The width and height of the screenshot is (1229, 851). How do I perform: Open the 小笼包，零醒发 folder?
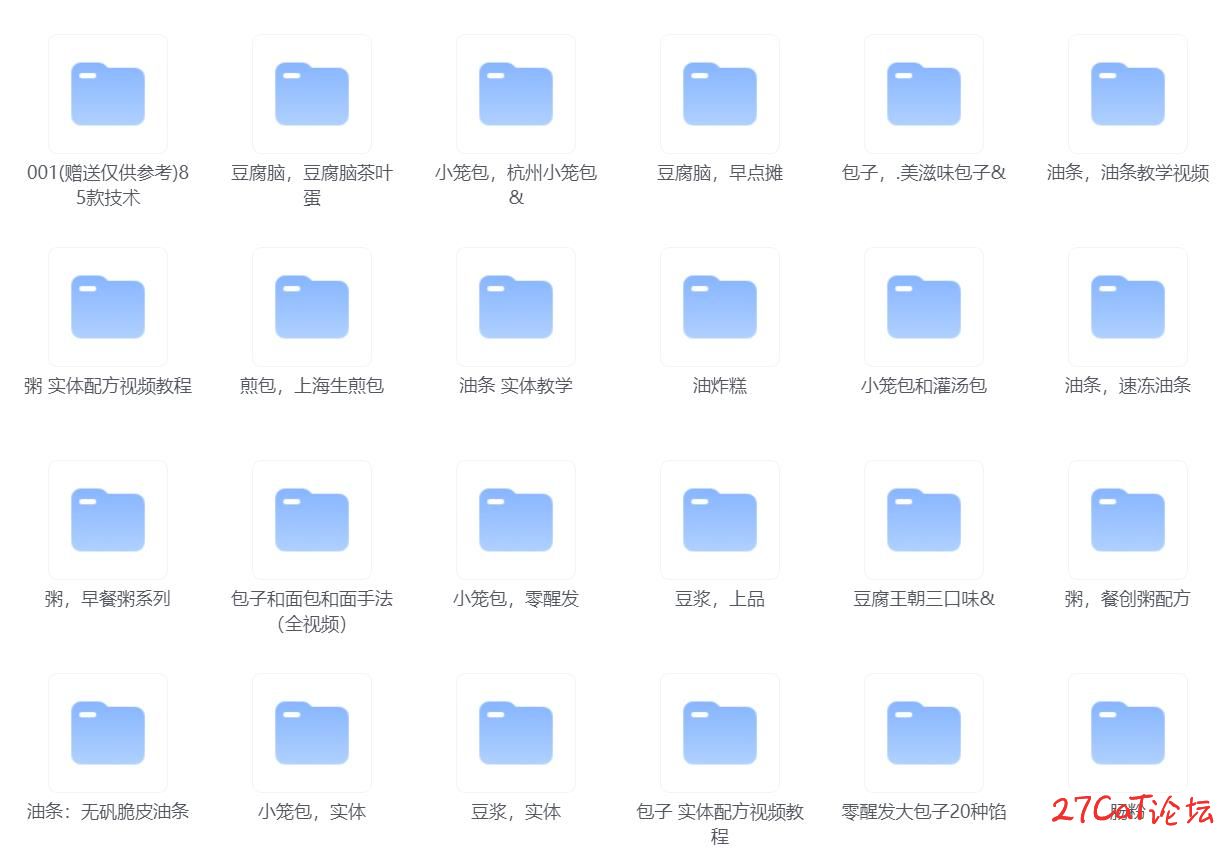pos(516,520)
